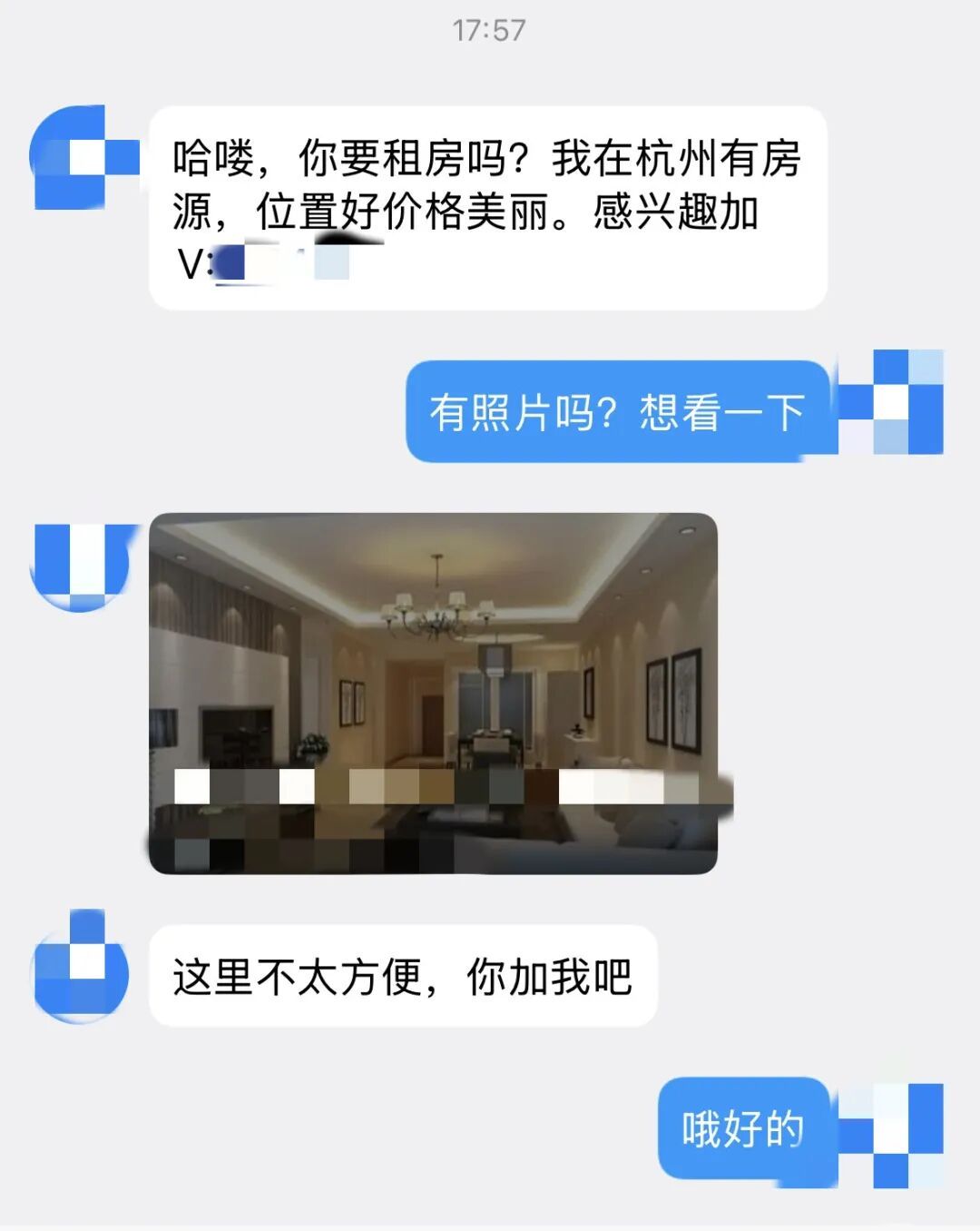Tap the 17:57 timestamp at the top
Image resolution: width=980 pixels, height=1231 pixels.
coord(487,27)
